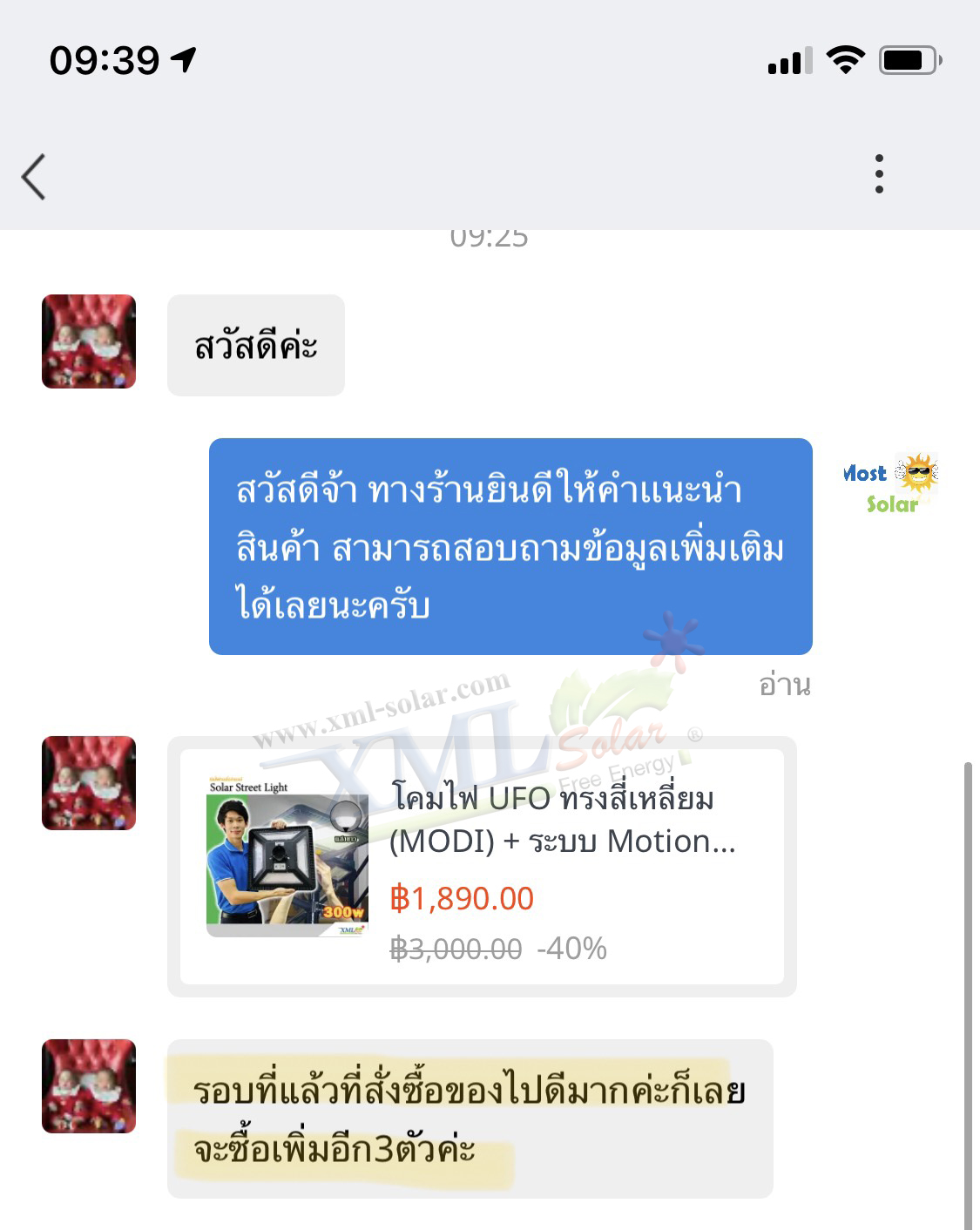
Task: Open the โคมไฟ UFO product card
Action: coord(482,867)
